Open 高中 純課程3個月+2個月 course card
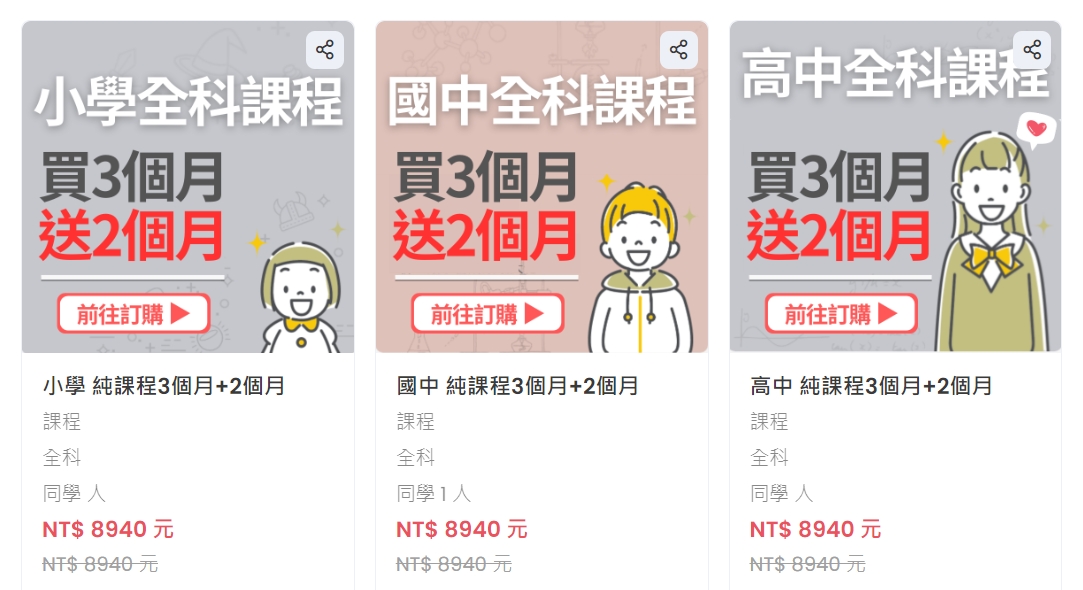The image size is (1083, 590). [872, 386]
